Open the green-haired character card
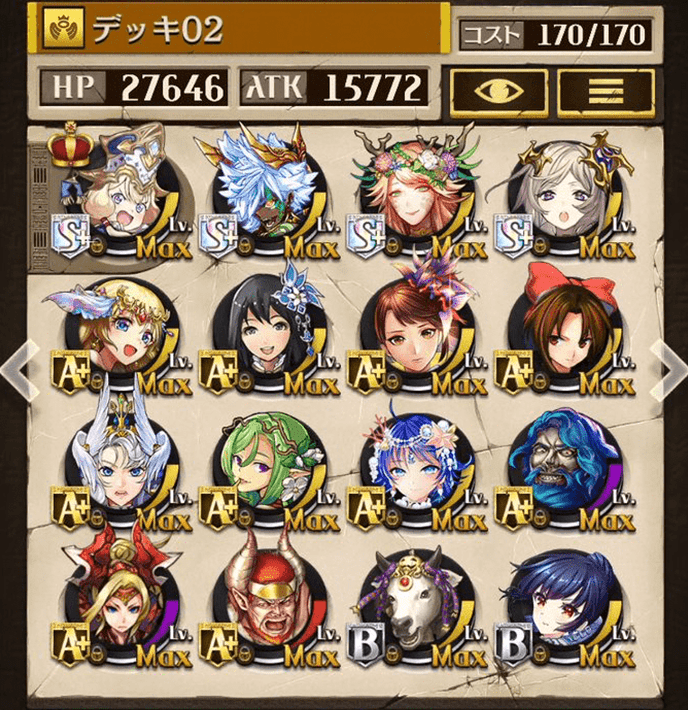The width and height of the screenshot is (688, 710). coord(265,470)
